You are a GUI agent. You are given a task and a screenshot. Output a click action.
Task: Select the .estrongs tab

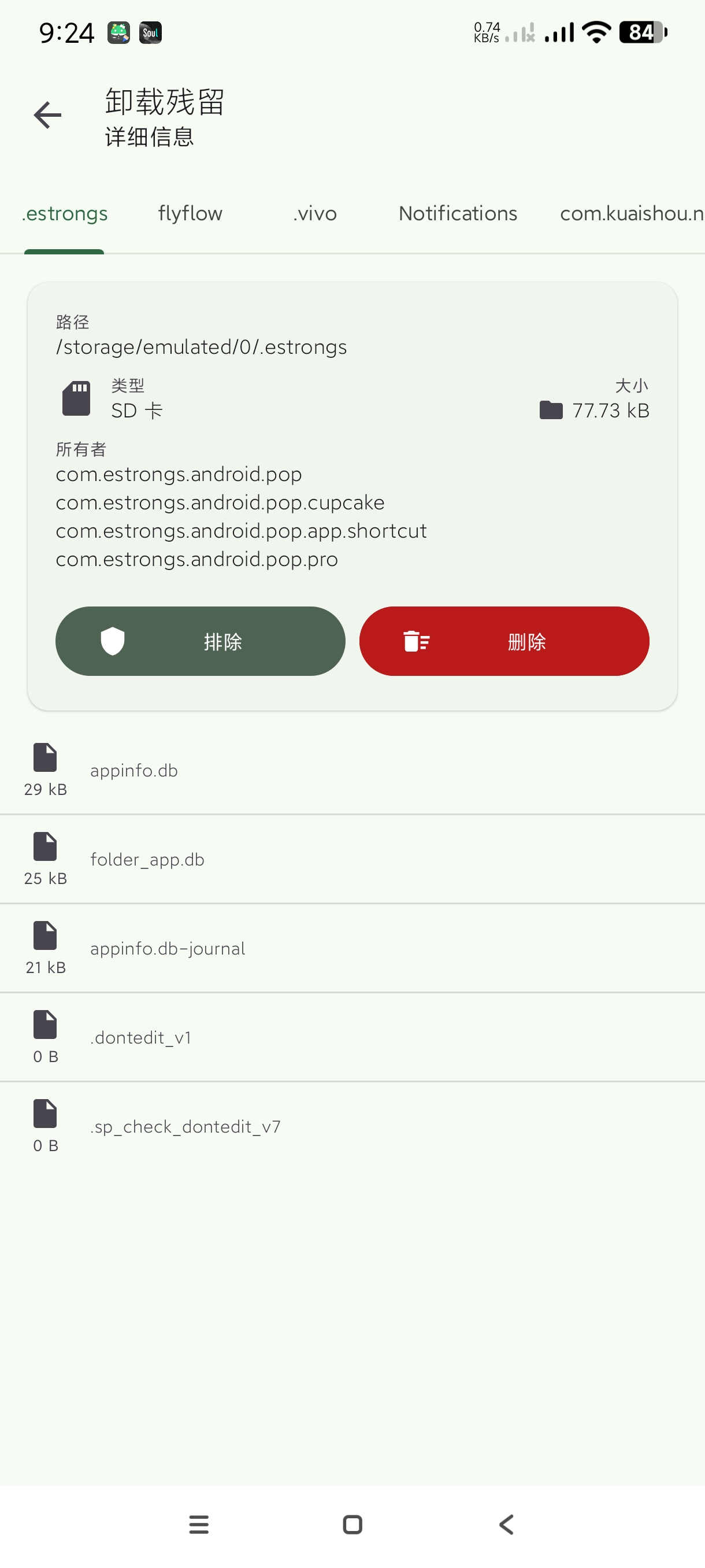(65, 214)
